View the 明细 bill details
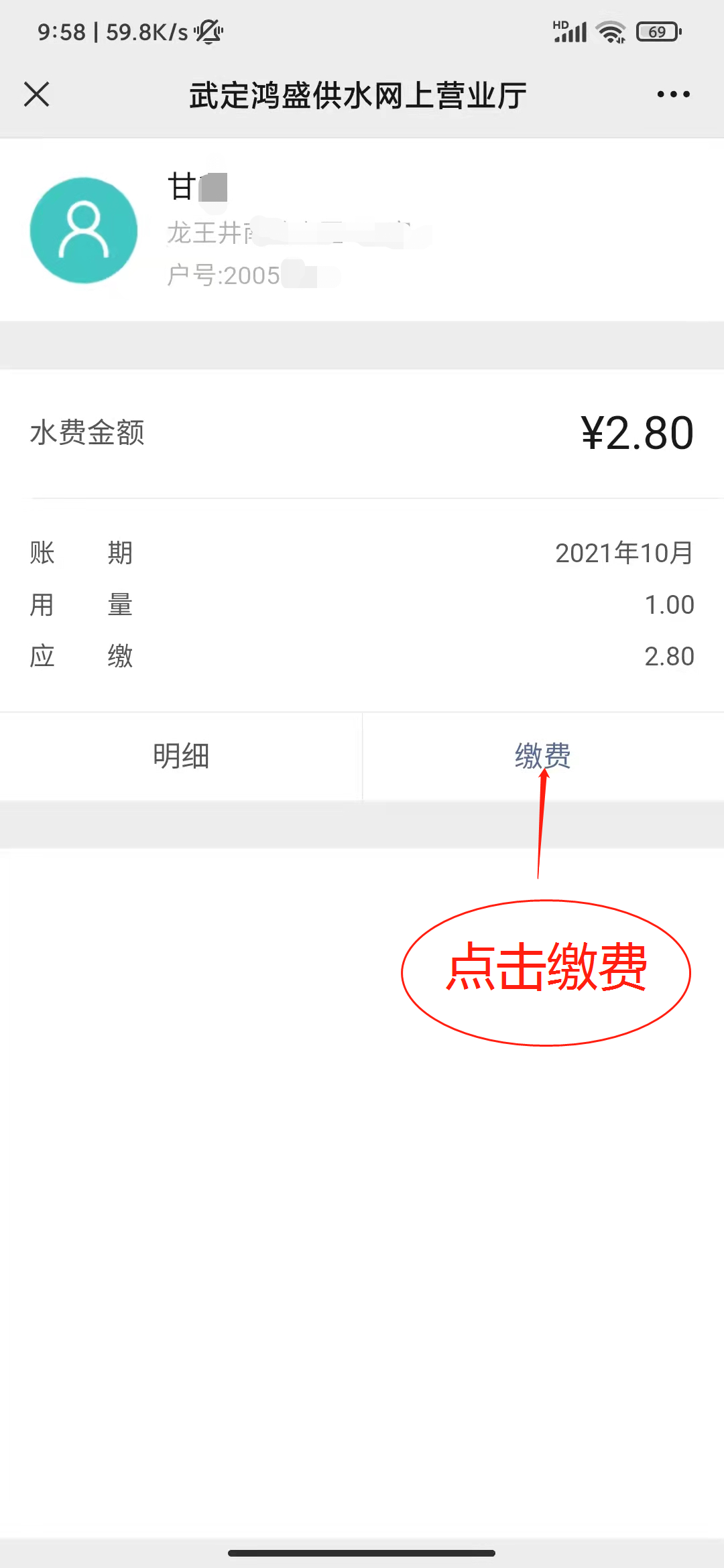 (181, 757)
